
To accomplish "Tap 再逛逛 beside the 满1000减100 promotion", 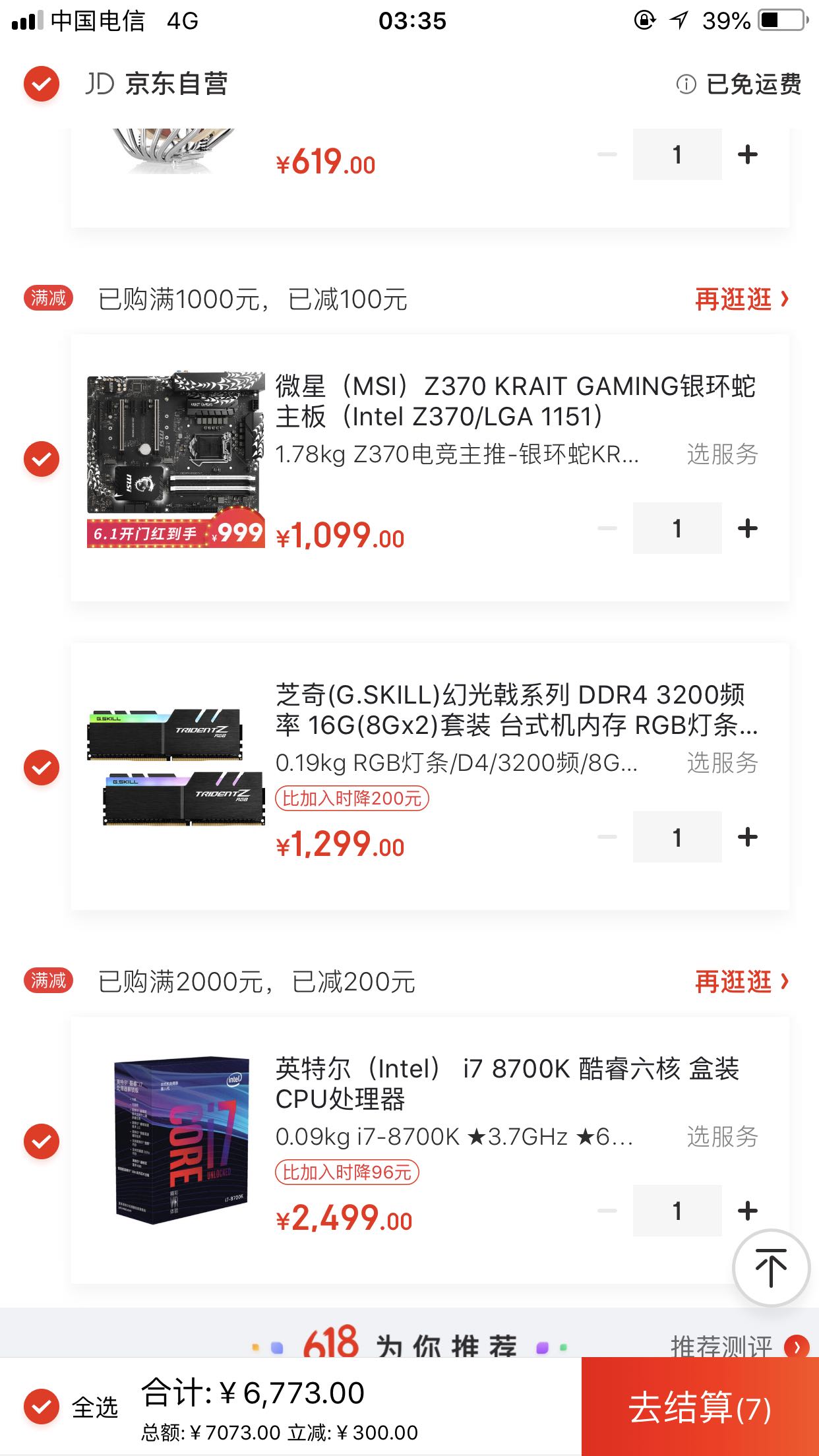I will (x=741, y=299).
